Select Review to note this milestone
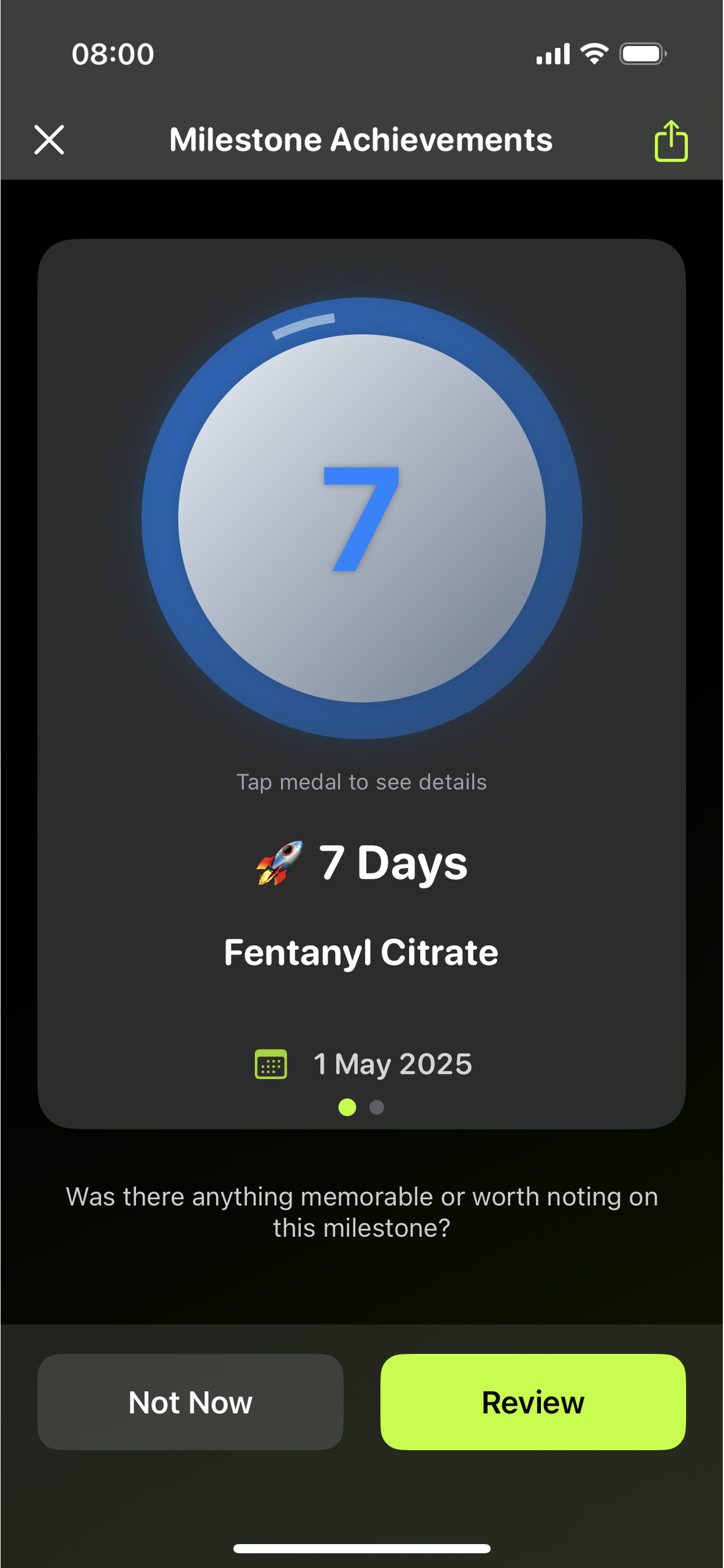724x1568 pixels. pyautogui.click(x=533, y=1402)
